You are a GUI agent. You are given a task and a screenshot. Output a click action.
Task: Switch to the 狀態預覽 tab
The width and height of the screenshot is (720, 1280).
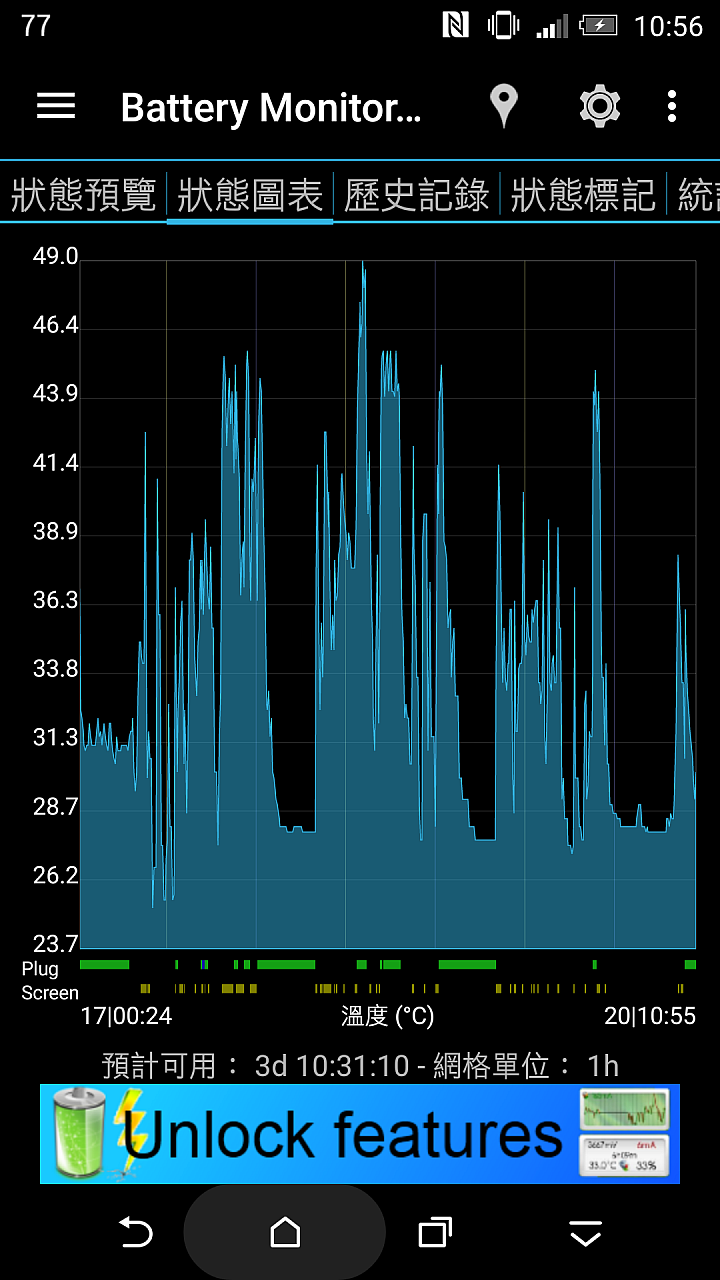(83, 195)
